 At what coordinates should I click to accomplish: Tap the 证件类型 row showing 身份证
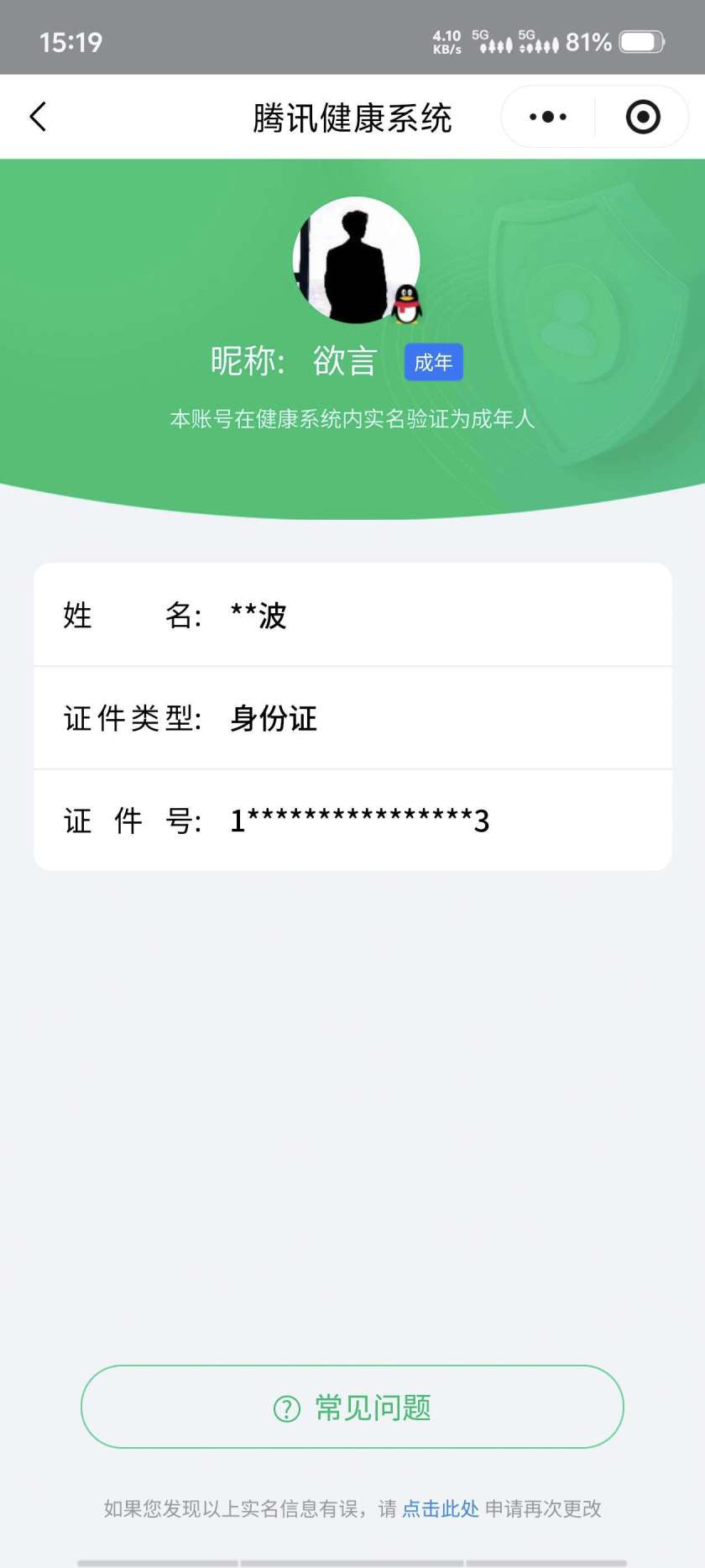tap(352, 718)
